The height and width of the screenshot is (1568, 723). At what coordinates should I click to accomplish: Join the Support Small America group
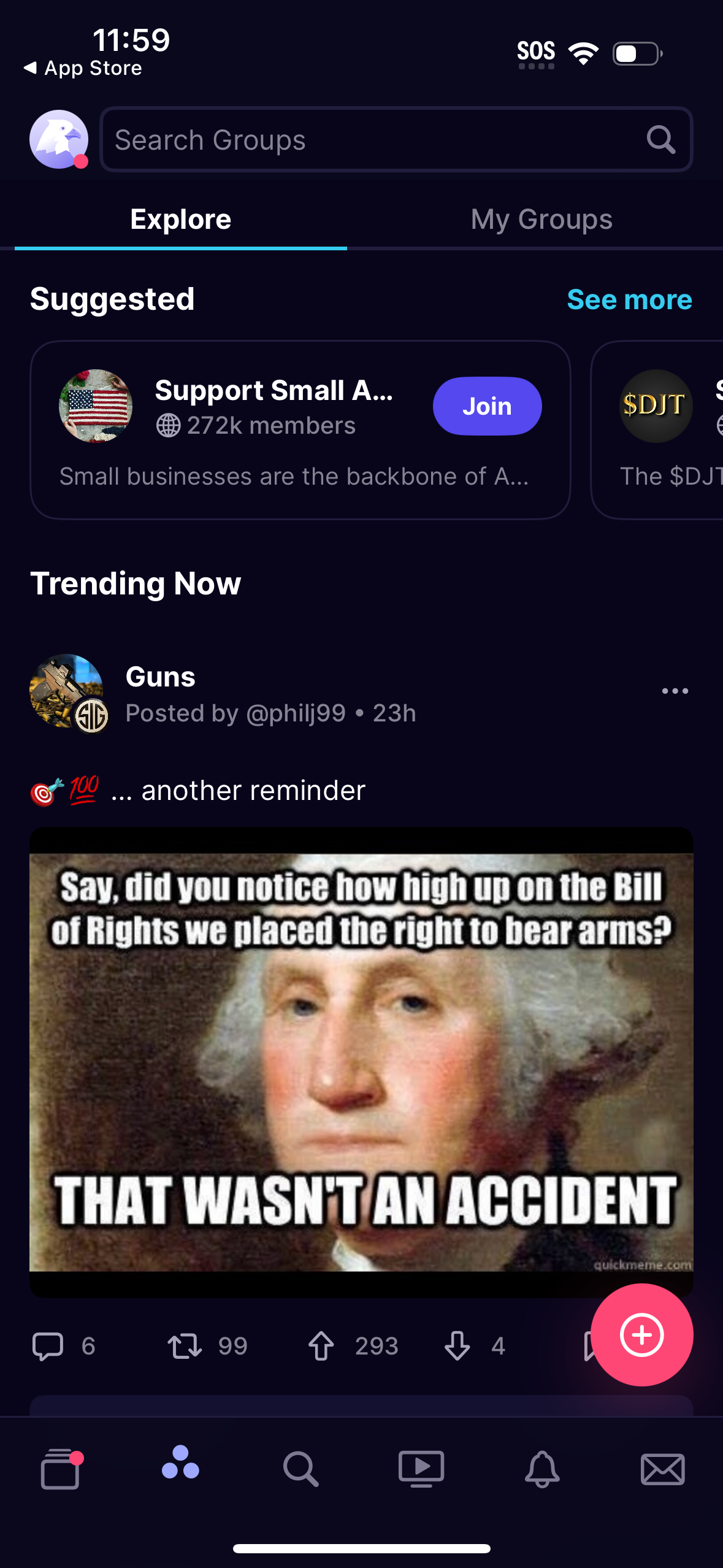tap(487, 405)
